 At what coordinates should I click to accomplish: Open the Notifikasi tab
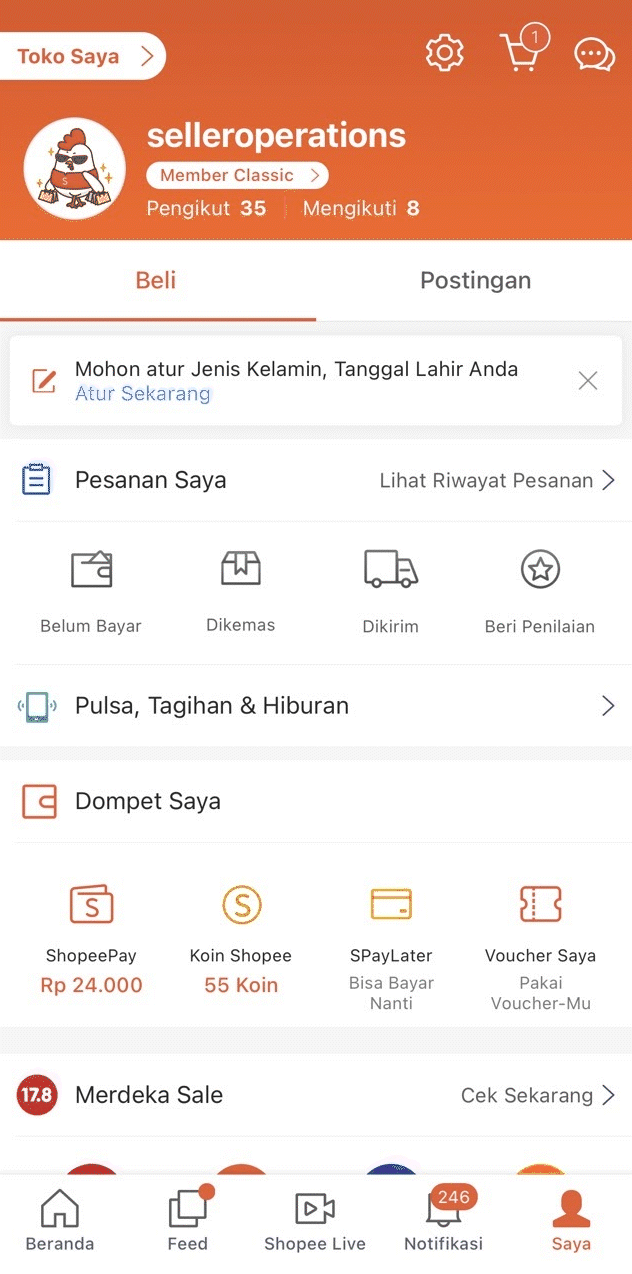tap(443, 1221)
